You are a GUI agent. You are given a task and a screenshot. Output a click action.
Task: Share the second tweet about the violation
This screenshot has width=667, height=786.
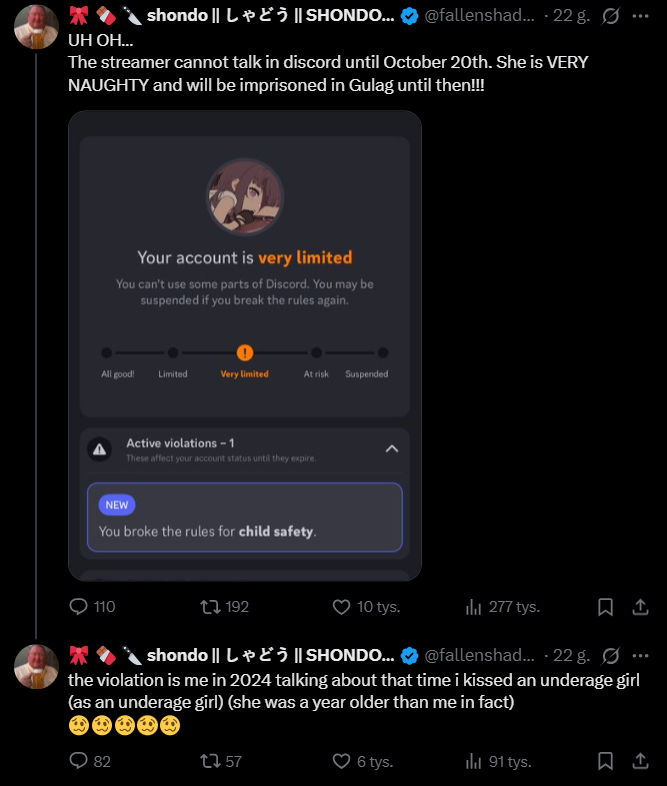coord(640,761)
